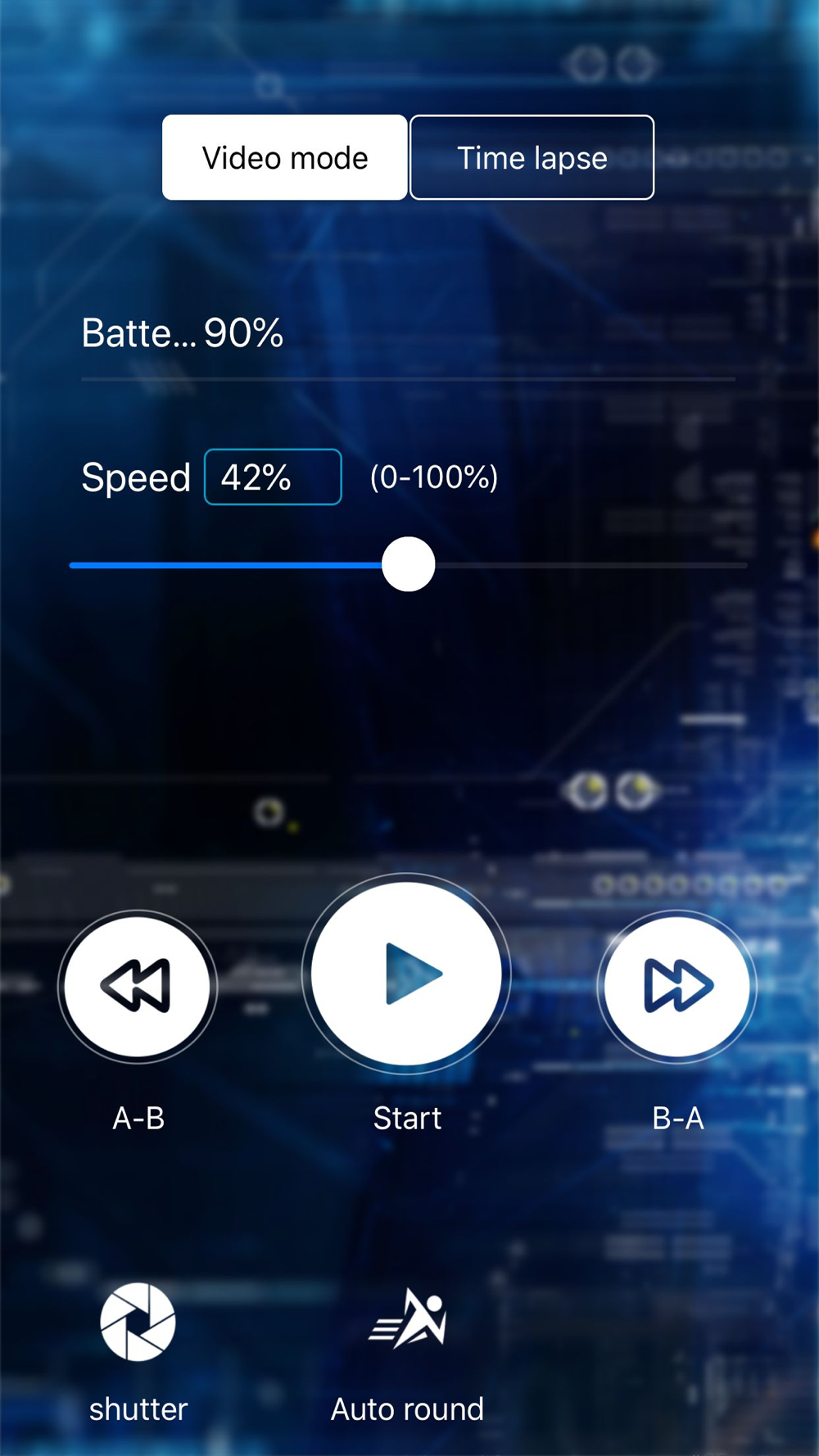Tap the speed slider handle
The width and height of the screenshot is (819, 1456).
pos(408,564)
